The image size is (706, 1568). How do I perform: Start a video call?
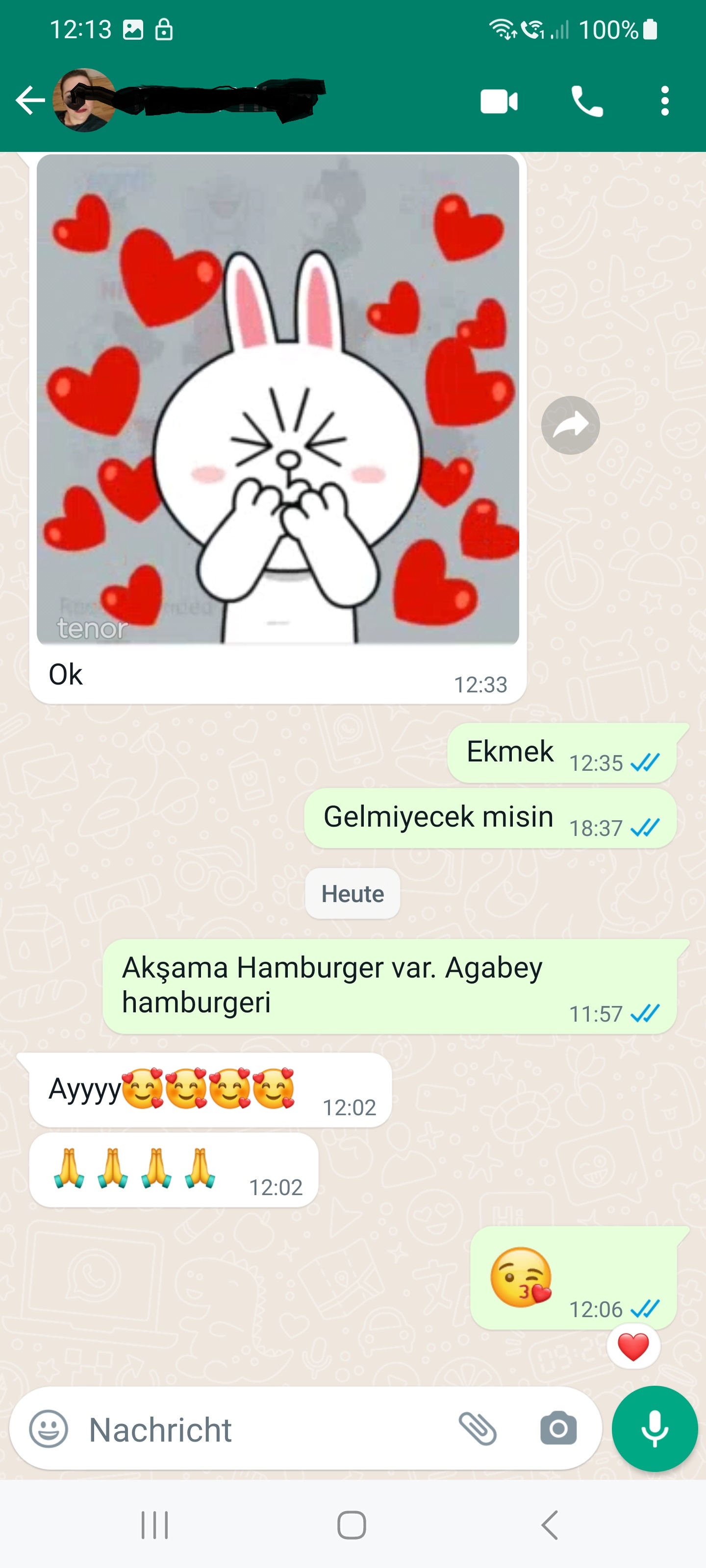[x=498, y=101]
